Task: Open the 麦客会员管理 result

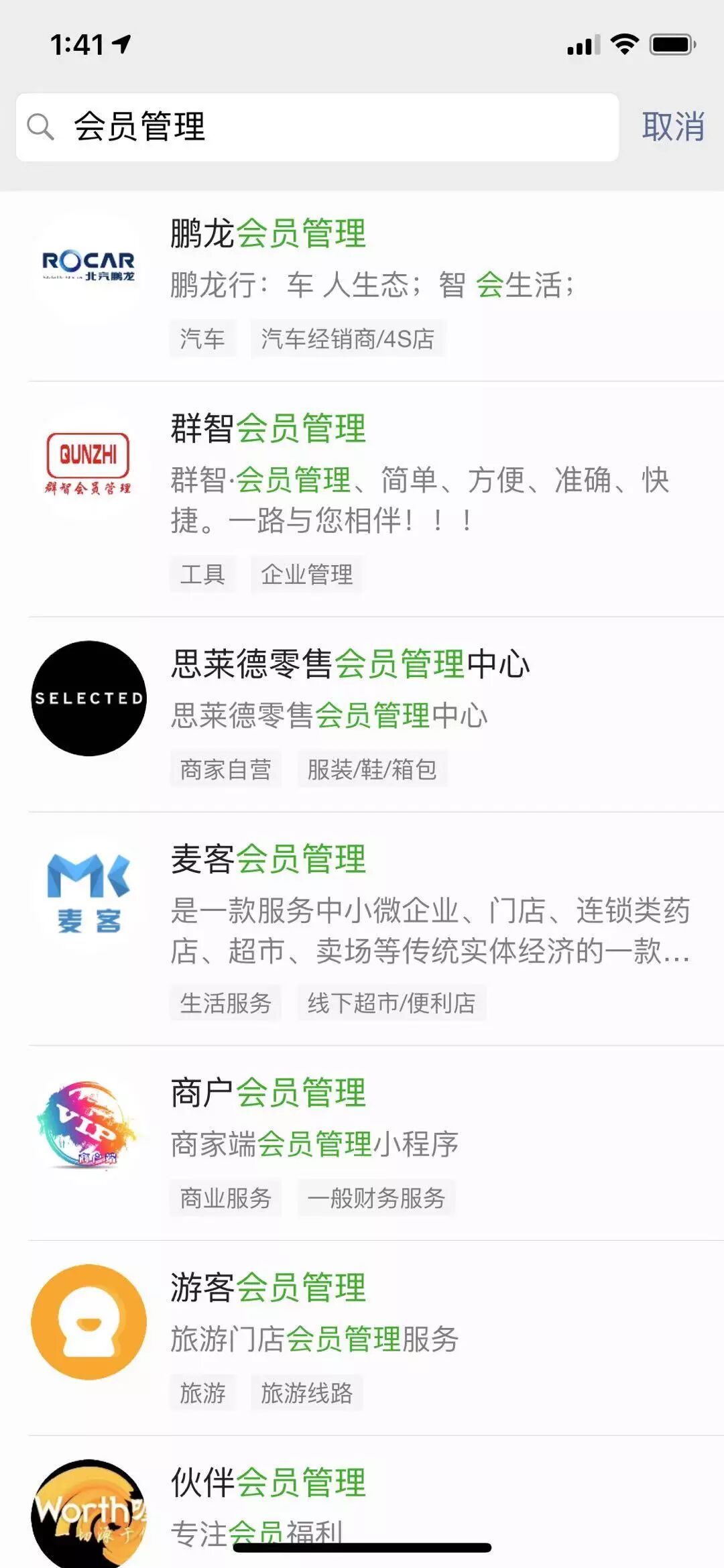Action: pos(268,859)
